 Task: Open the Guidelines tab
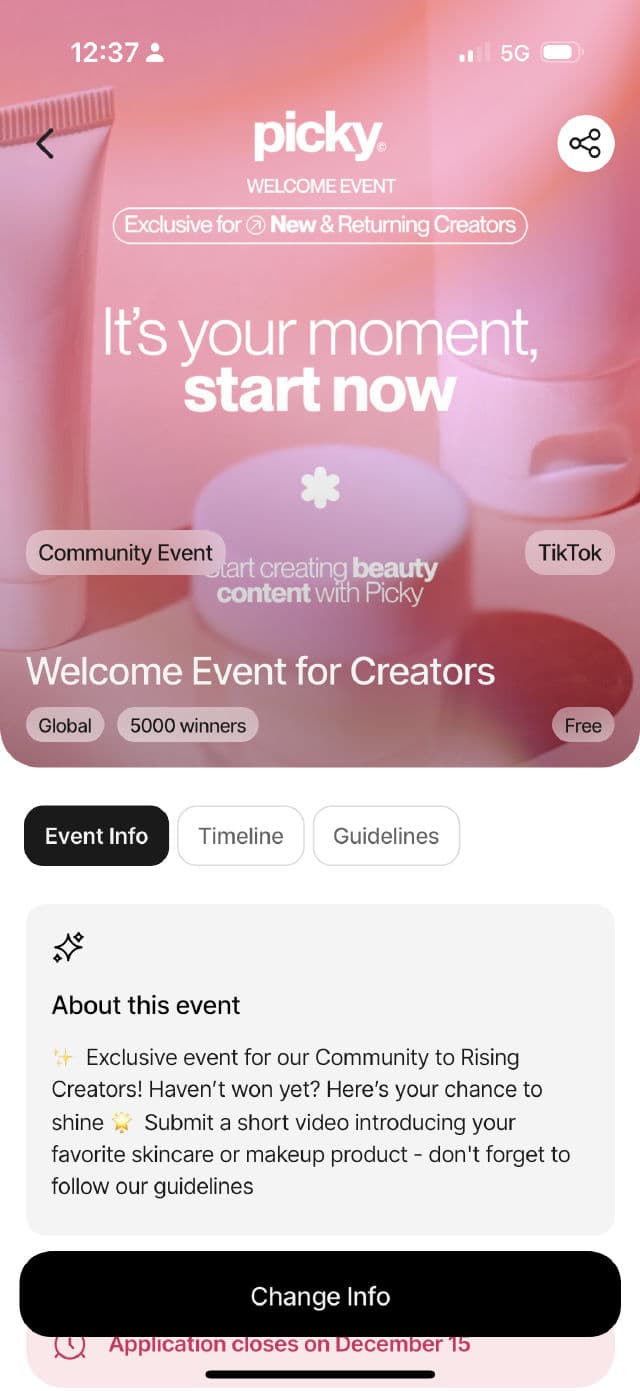(386, 836)
